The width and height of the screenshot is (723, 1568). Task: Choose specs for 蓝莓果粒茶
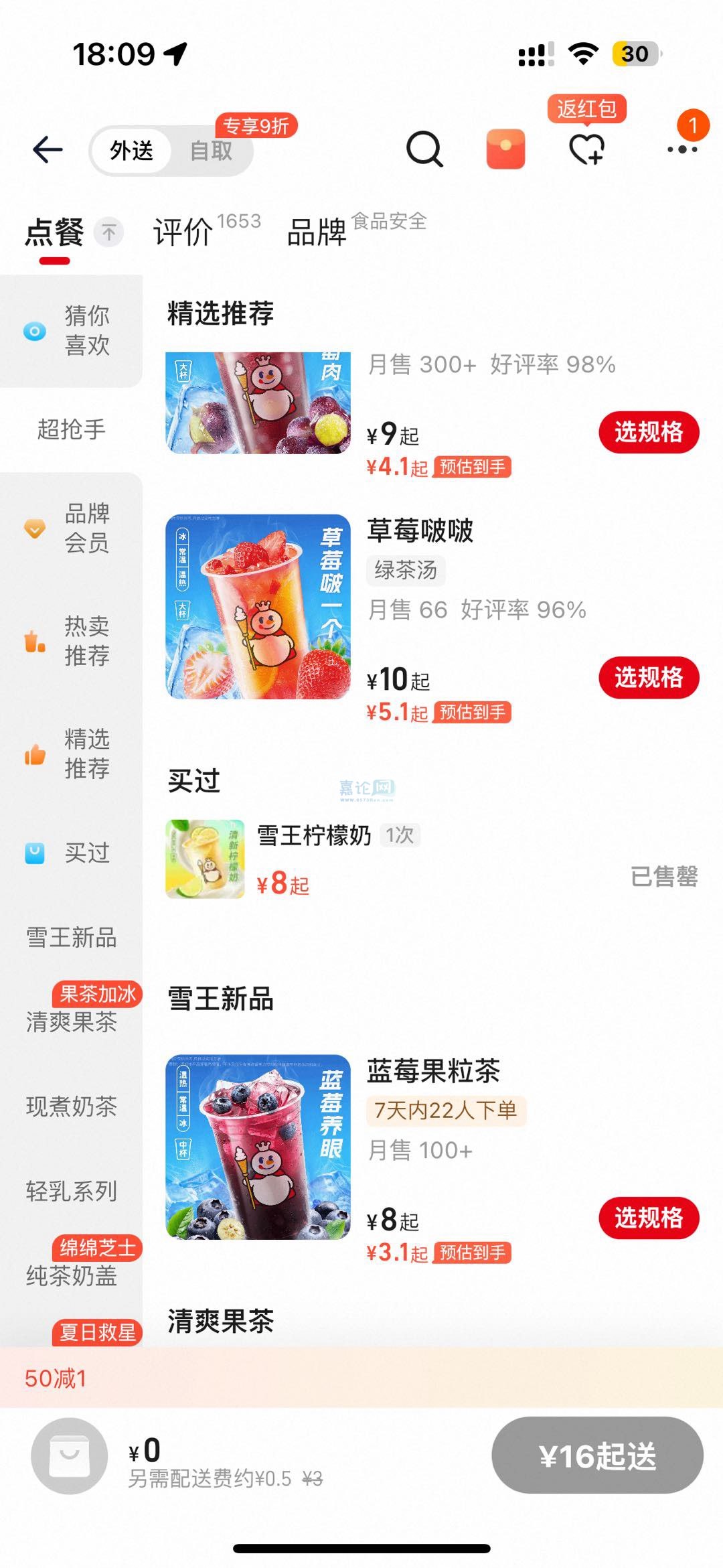click(648, 1217)
